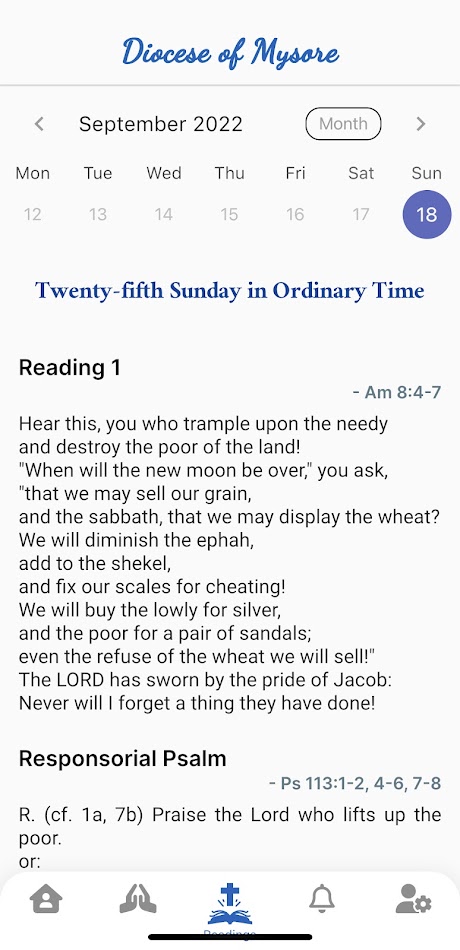The height and width of the screenshot is (950, 460).
Task: Go to the next week arrow
Action: [421, 124]
